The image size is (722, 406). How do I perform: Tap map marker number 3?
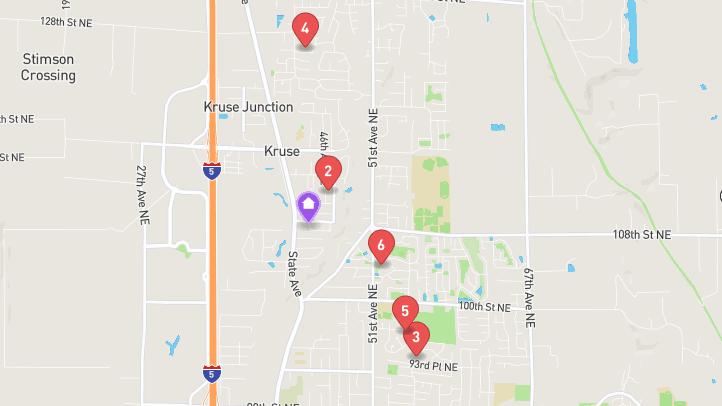click(x=417, y=336)
